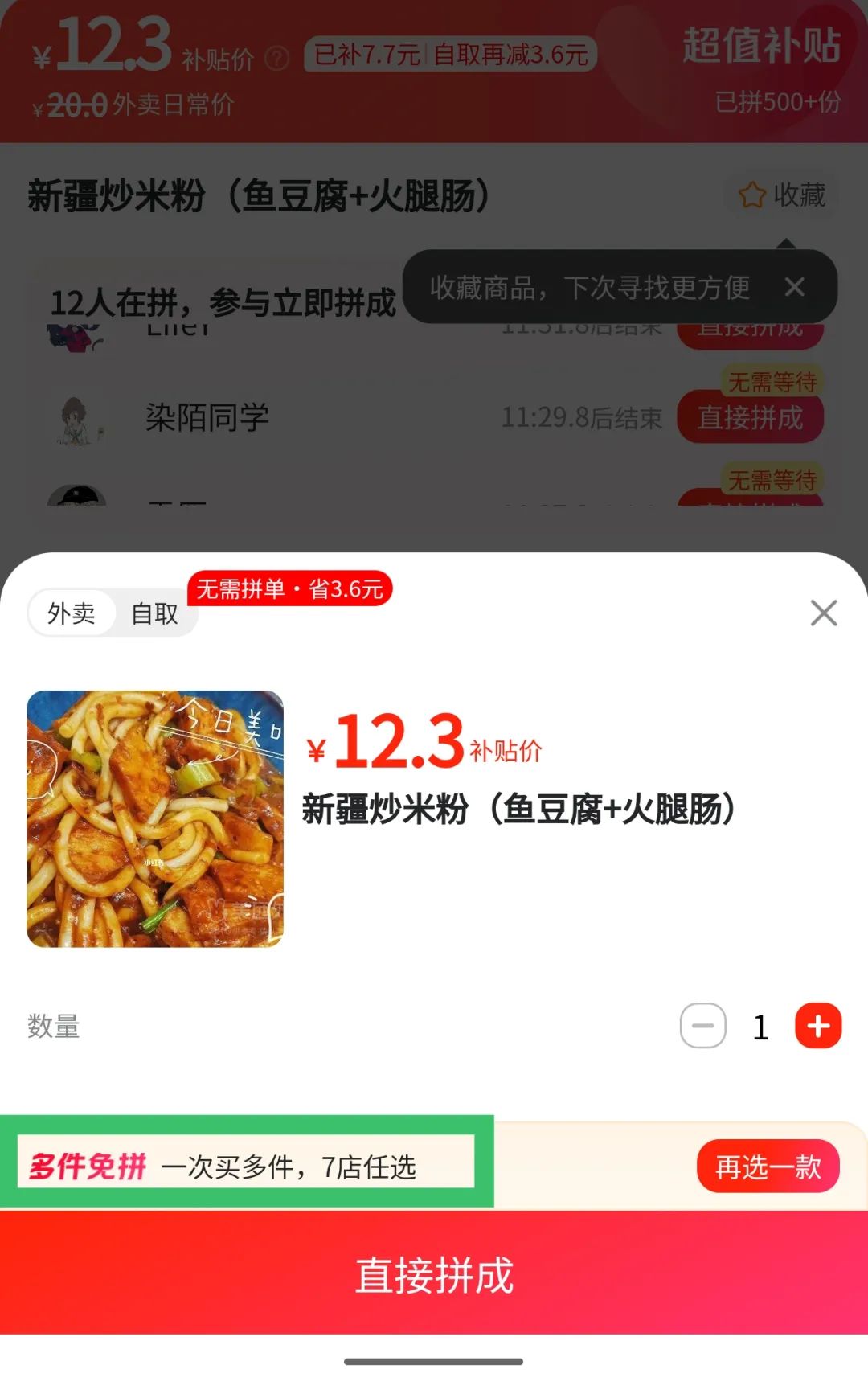
Task: Click the 收藏 star icon
Action: [x=751, y=194]
